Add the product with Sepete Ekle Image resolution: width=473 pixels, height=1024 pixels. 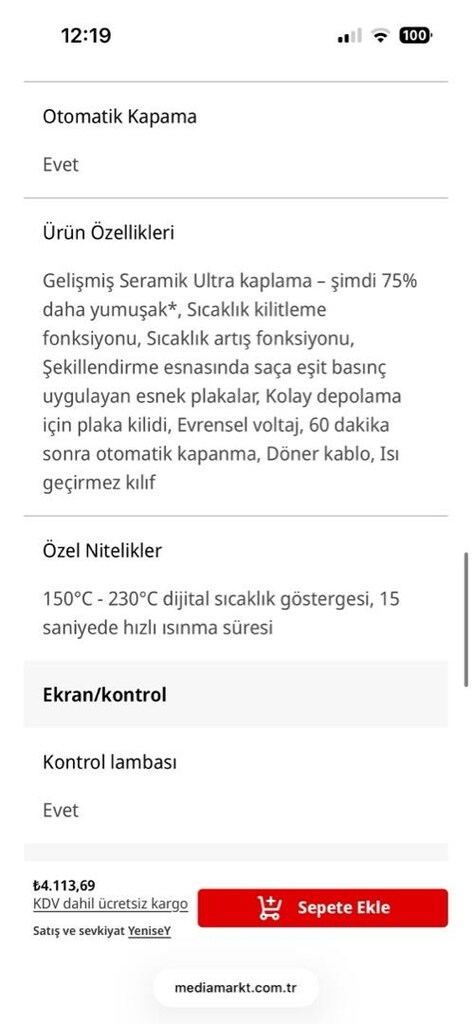click(x=323, y=908)
